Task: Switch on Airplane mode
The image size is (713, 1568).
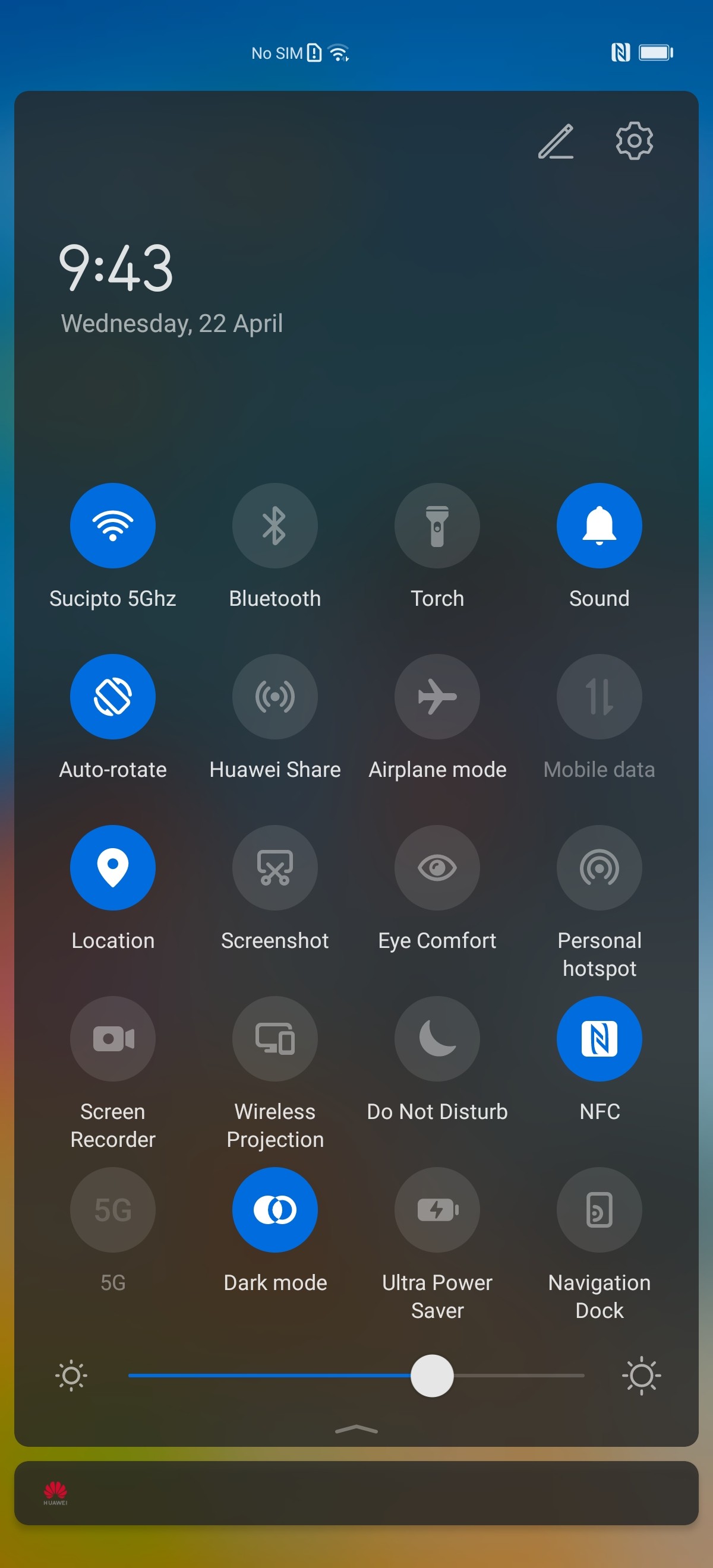Action: click(437, 696)
